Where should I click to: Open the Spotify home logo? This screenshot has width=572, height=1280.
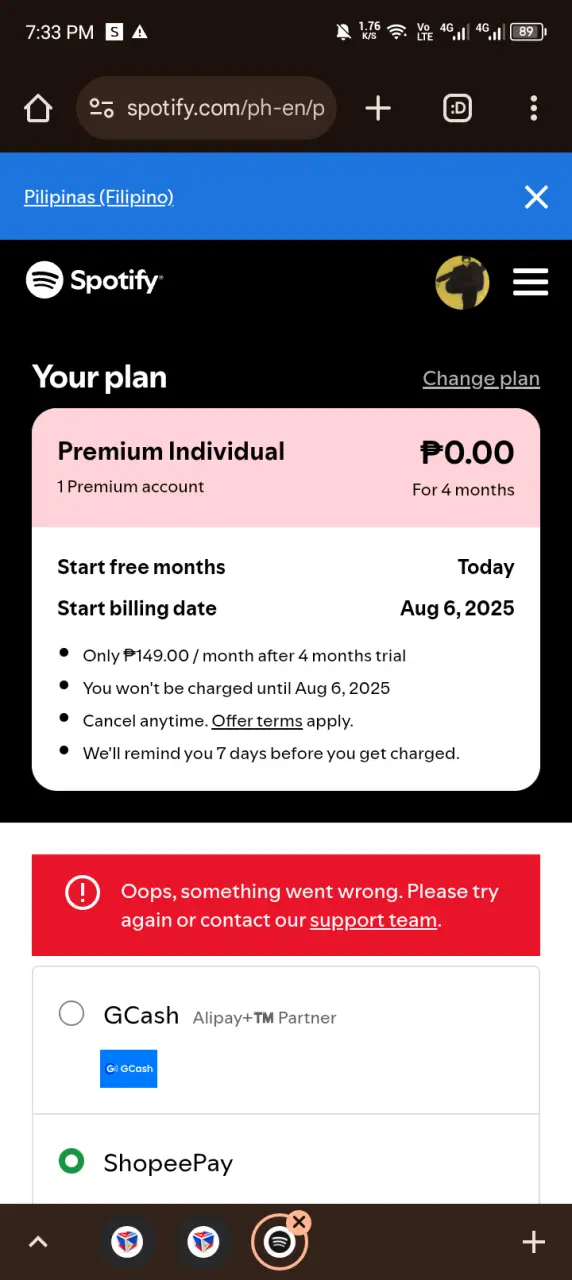coord(94,280)
